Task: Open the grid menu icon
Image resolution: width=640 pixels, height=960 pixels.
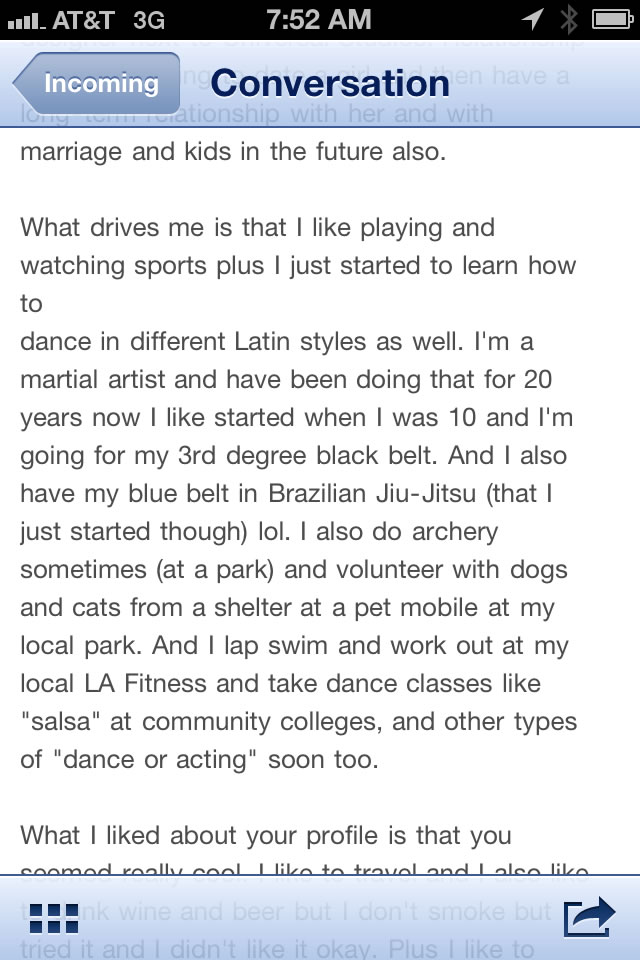Action: click(x=54, y=918)
